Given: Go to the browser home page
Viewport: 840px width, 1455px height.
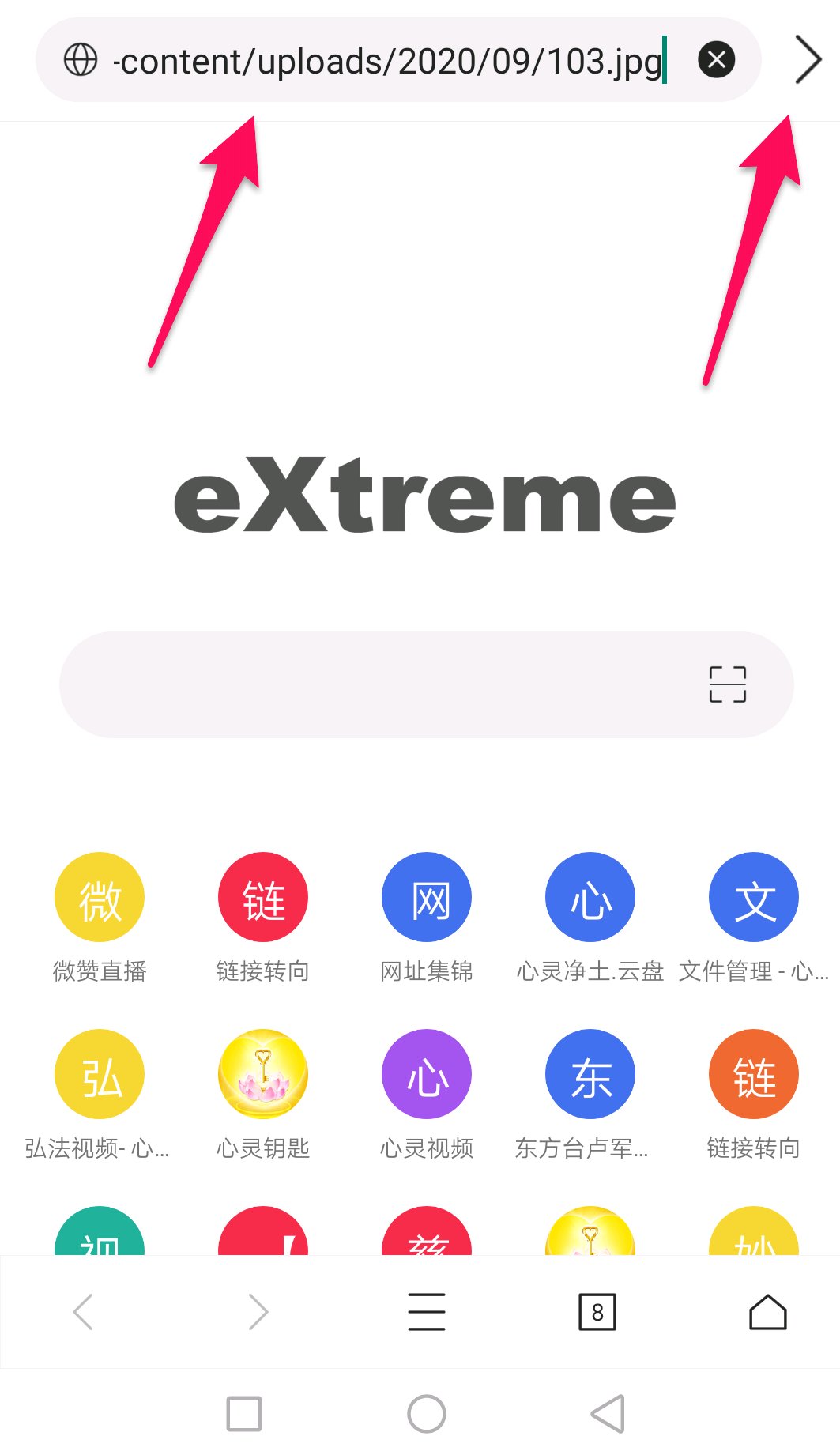Looking at the screenshot, I should 767,1312.
